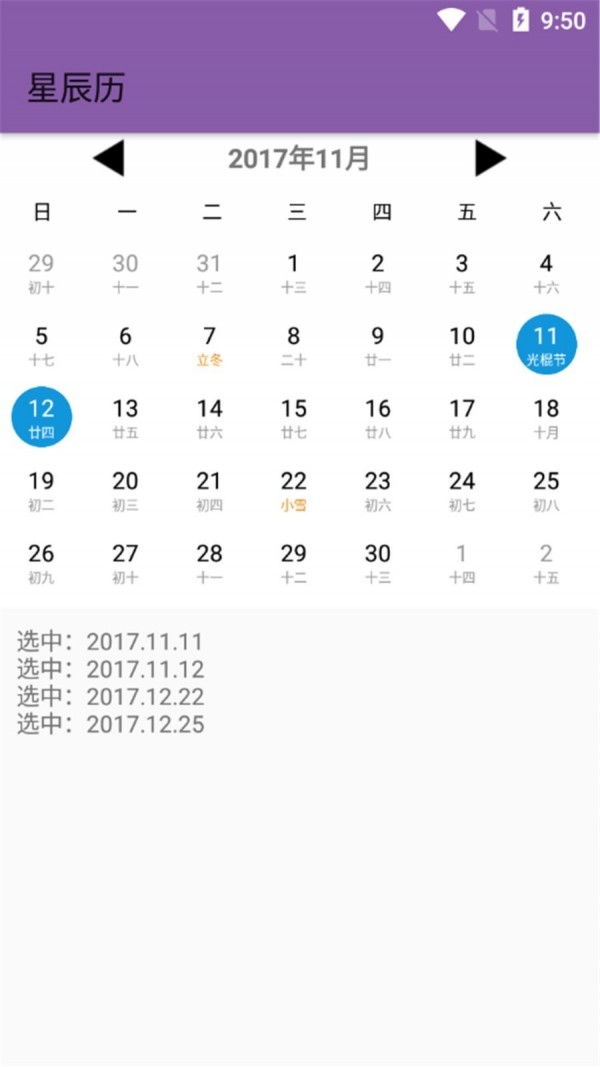
Task: Tap greyed-out October 31
Action: tap(209, 272)
